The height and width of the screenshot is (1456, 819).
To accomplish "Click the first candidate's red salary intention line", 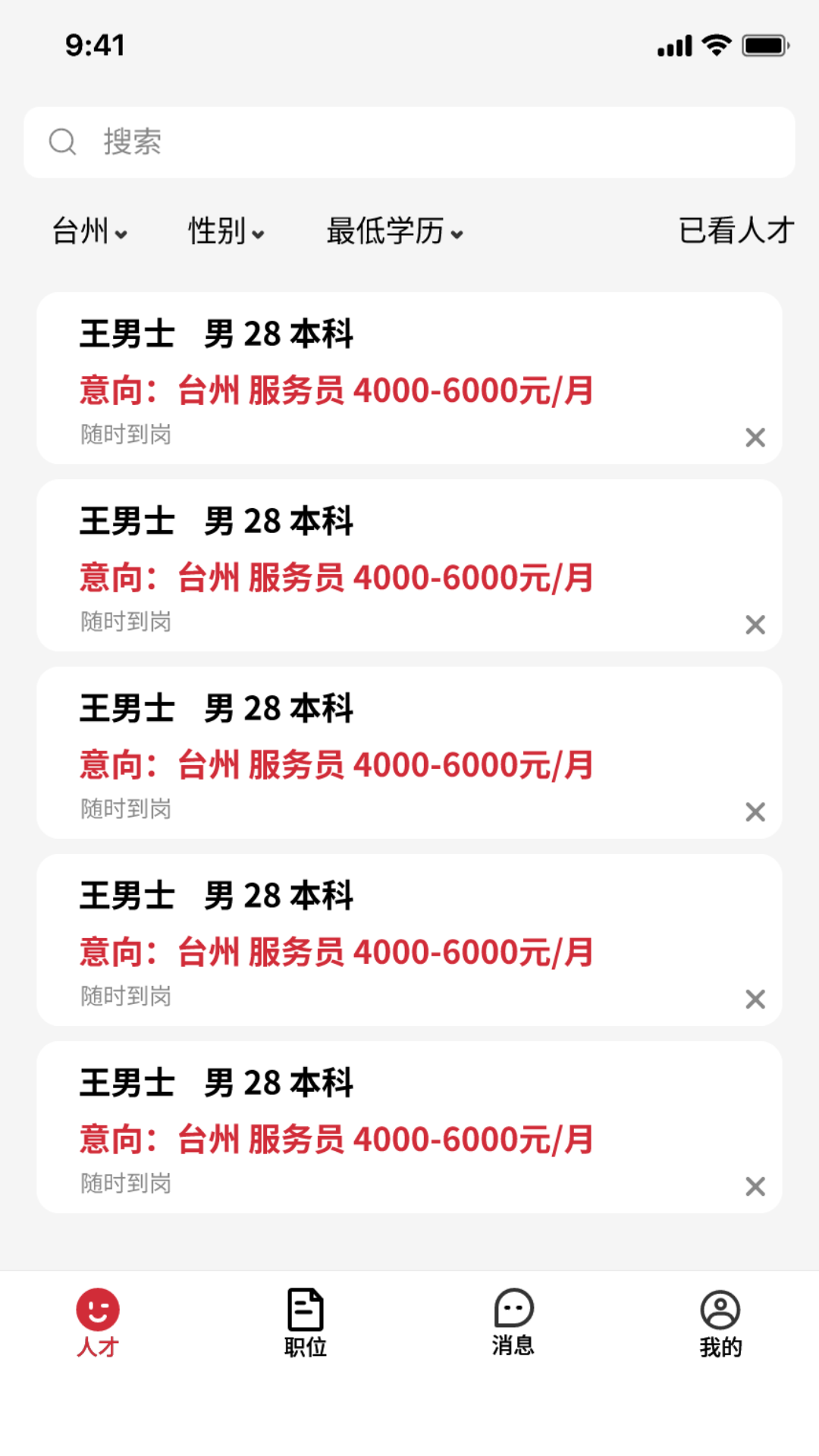I will 337,390.
